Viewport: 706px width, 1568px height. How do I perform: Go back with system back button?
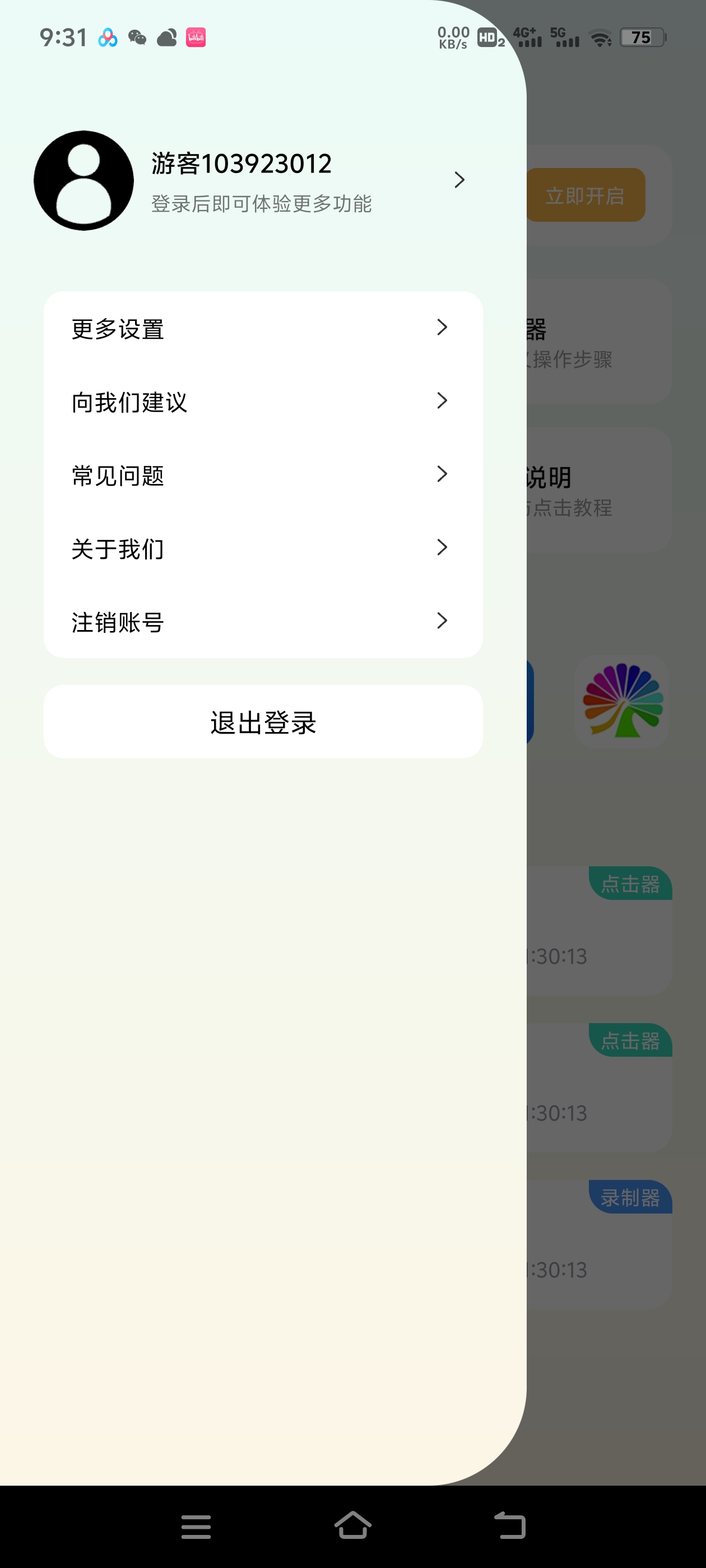click(509, 1525)
